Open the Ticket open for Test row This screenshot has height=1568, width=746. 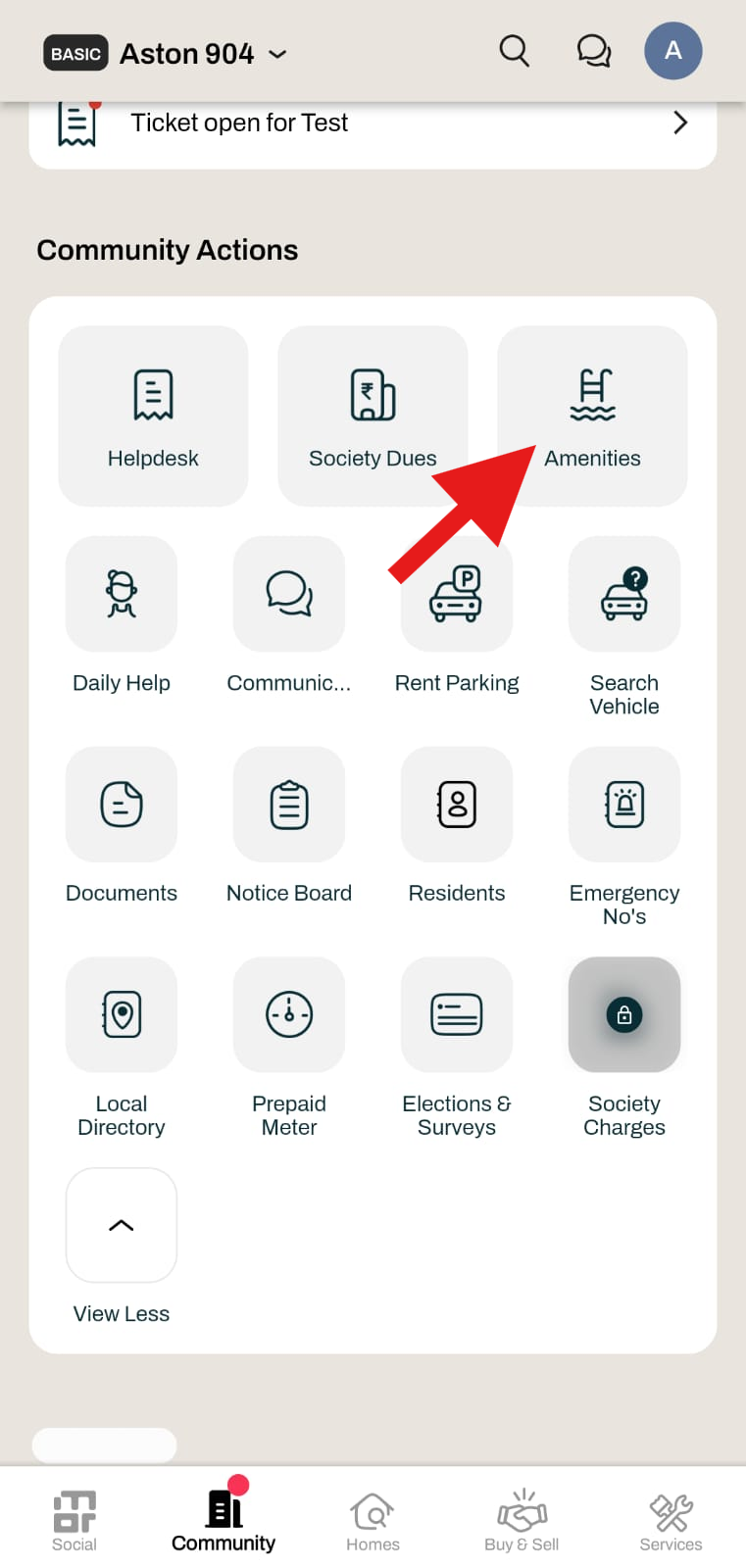point(373,123)
